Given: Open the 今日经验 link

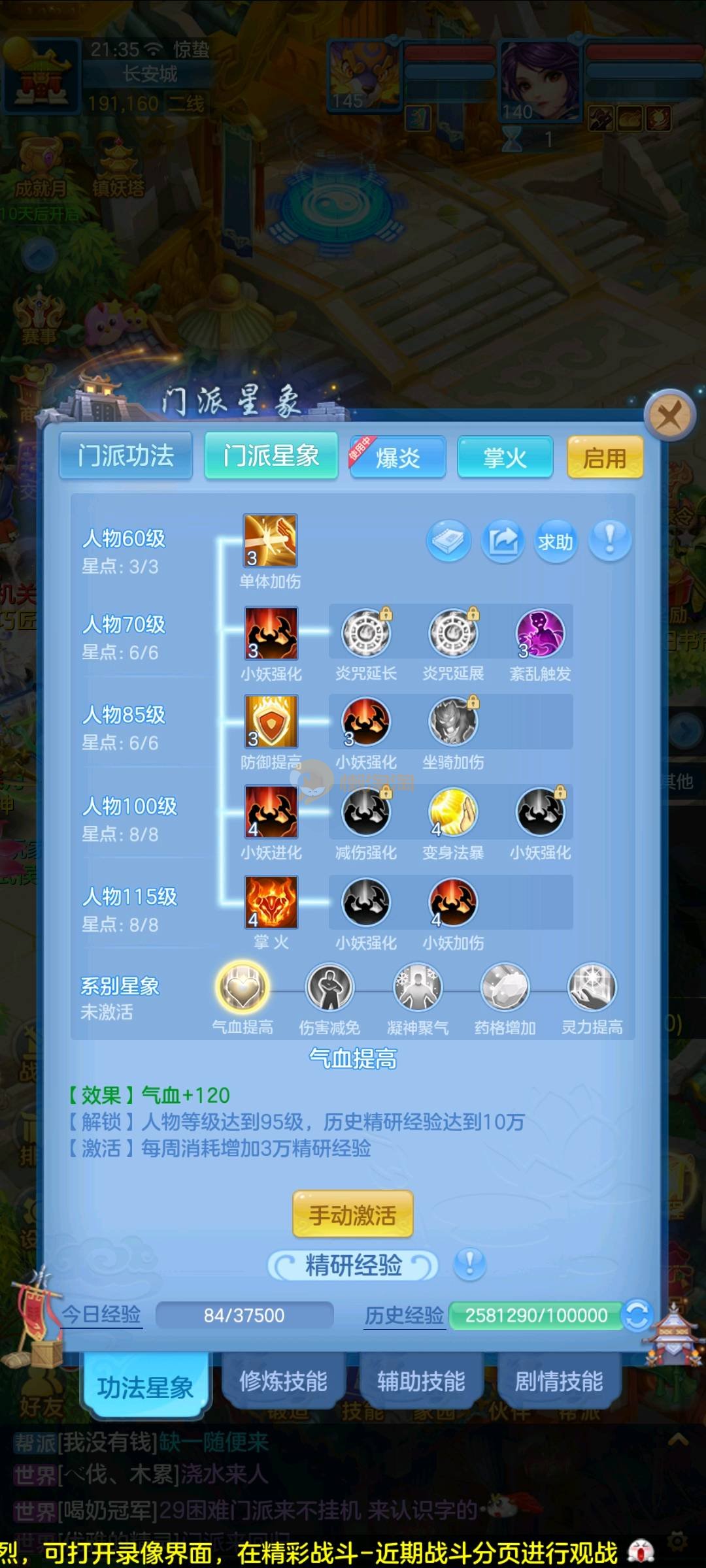Looking at the screenshot, I should (x=101, y=1315).
